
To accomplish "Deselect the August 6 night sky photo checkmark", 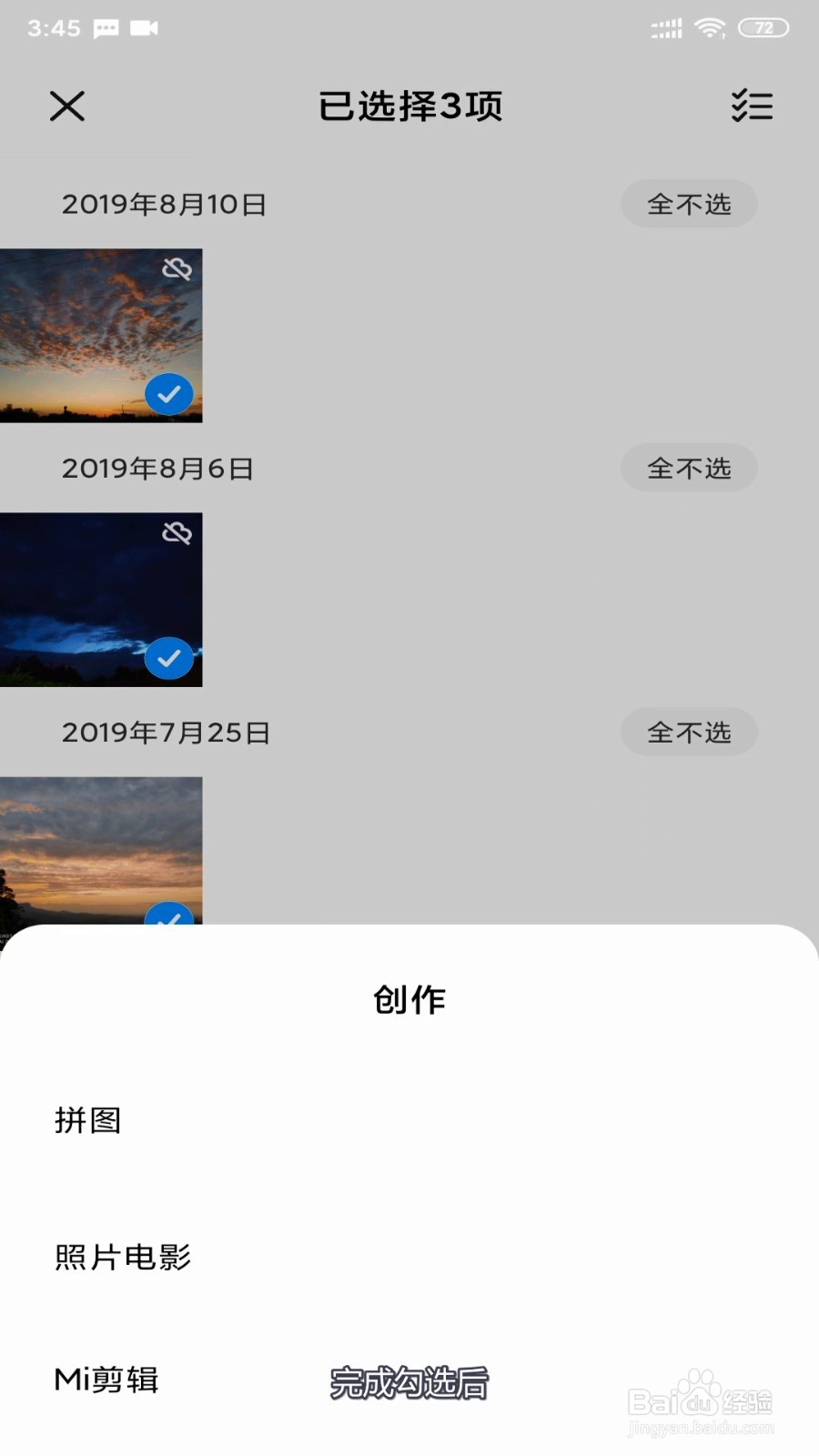I will click(x=167, y=657).
